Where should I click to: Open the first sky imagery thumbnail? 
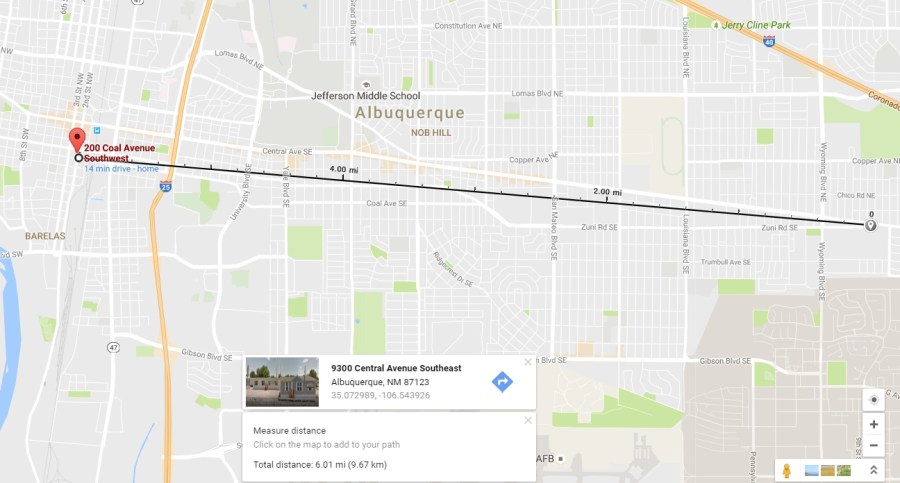pyautogui.click(x=811, y=470)
